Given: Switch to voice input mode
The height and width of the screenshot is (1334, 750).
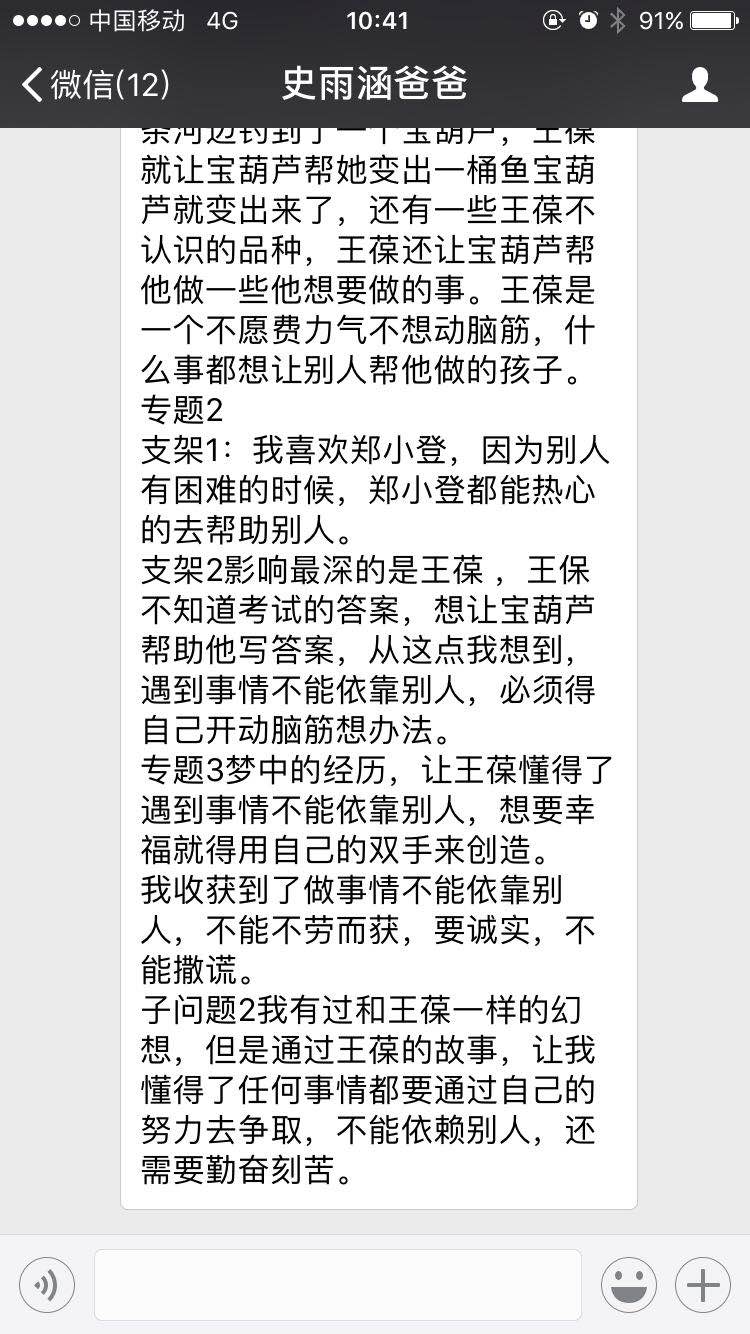Looking at the screenshot, I should point(47,1285).
